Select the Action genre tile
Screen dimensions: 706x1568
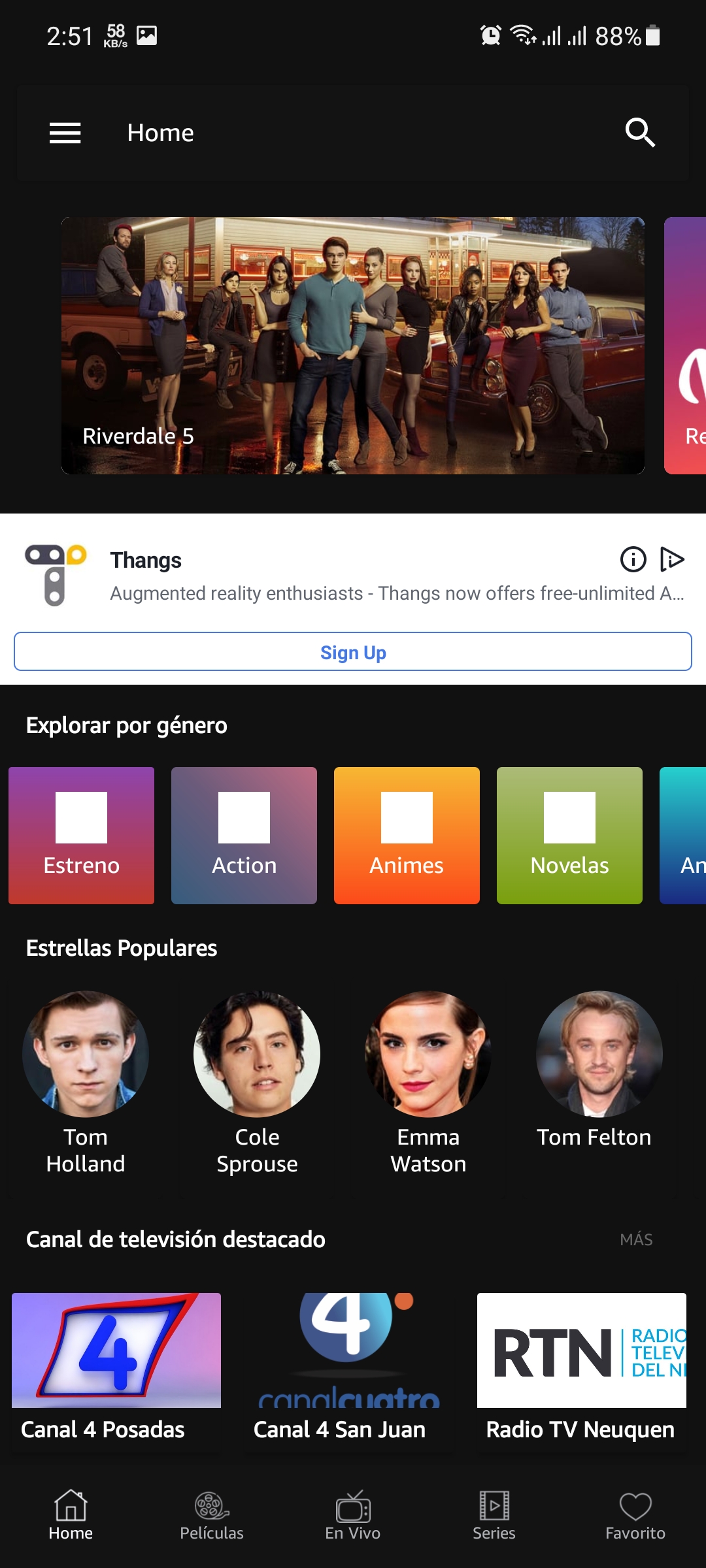[244, 836]
